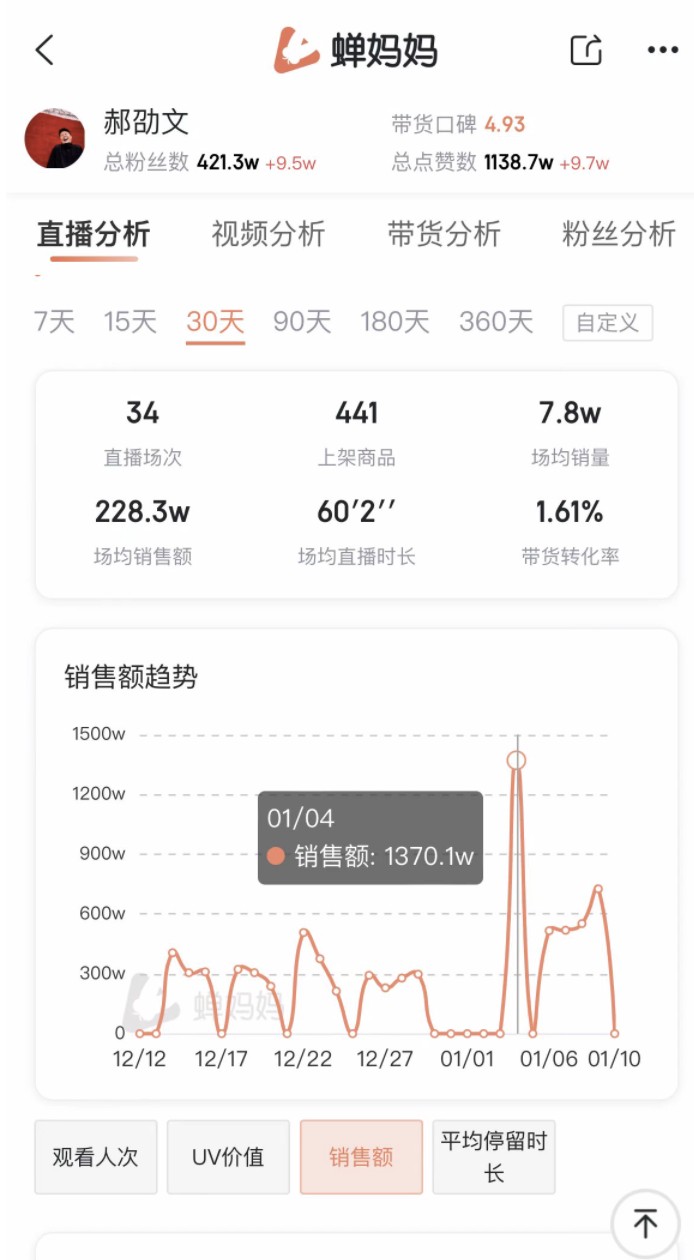
Task: Choose the 180天 time range
Action: 395,322
